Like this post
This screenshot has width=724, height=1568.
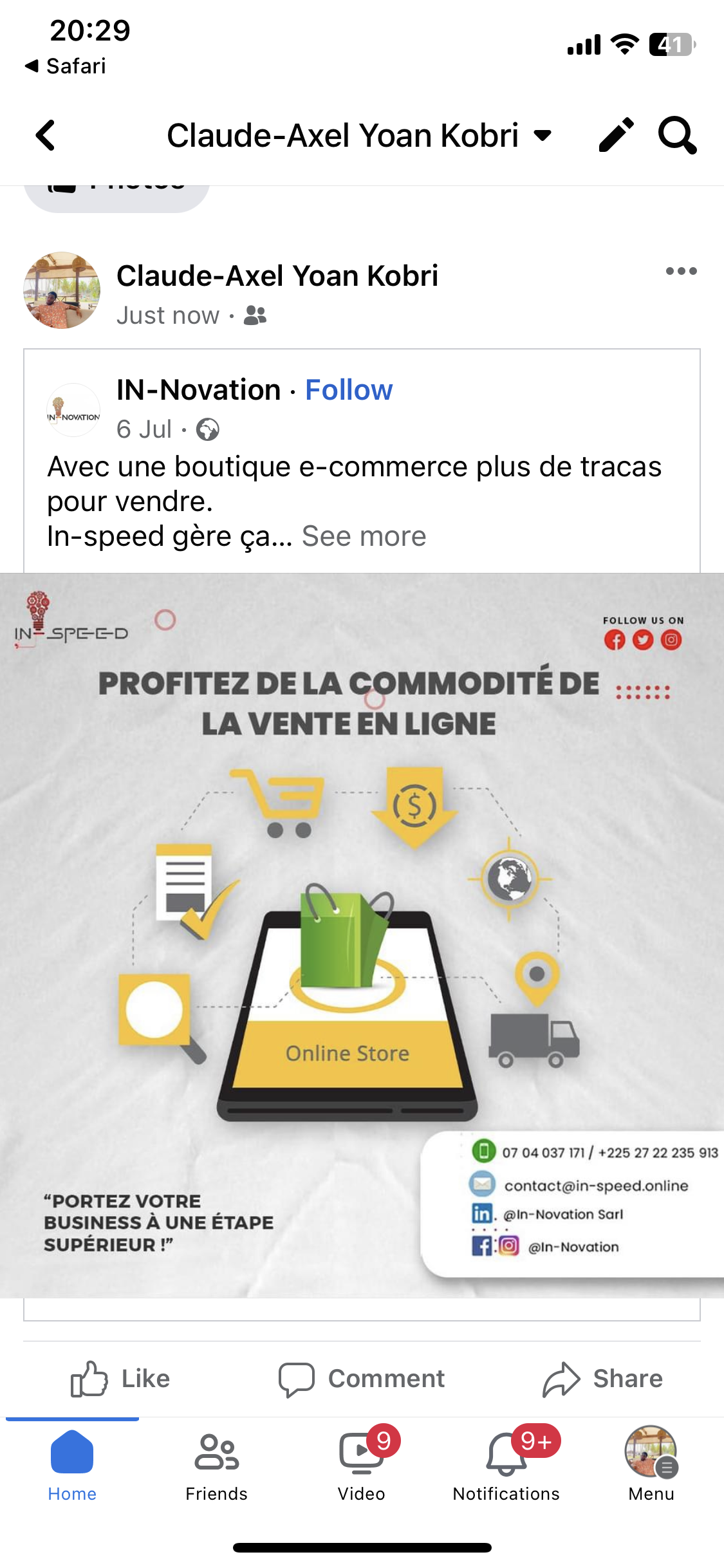(x=120, y=1379)
